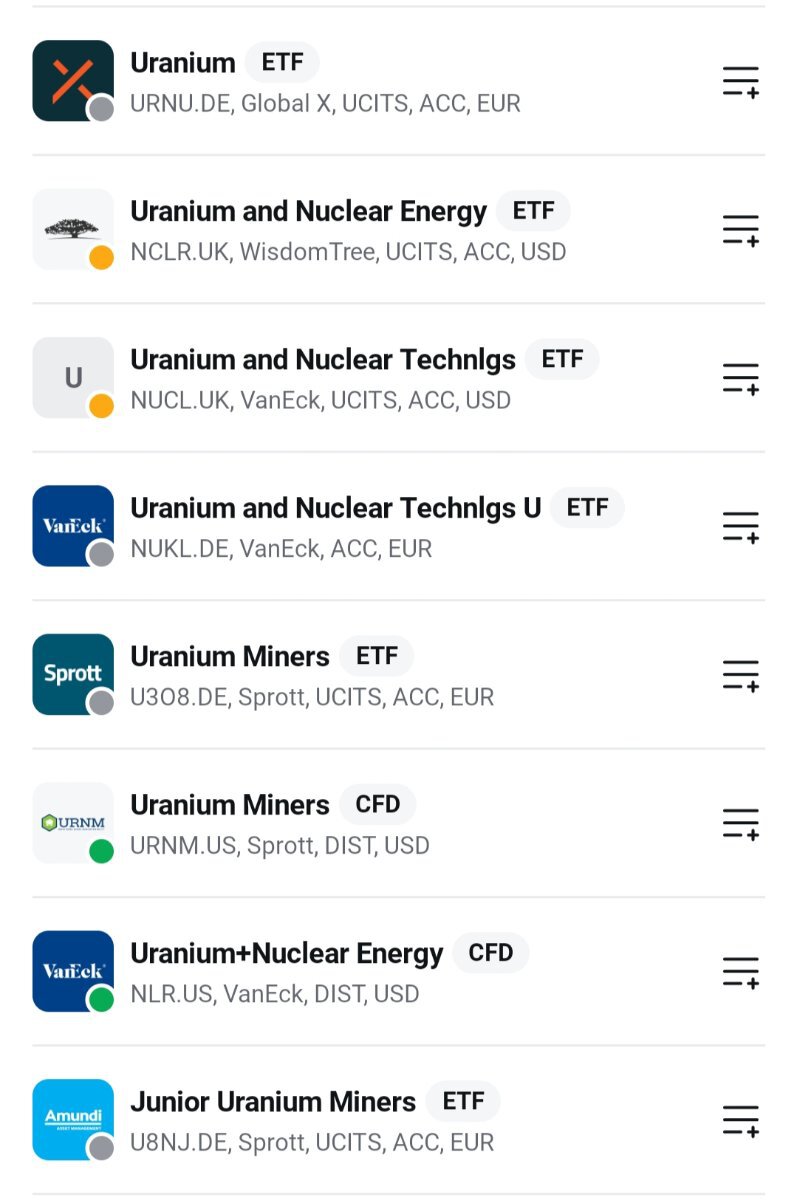Add NLR.US VanEck CFD to watchlist
797x1200 pixels.
coord(741,972)
